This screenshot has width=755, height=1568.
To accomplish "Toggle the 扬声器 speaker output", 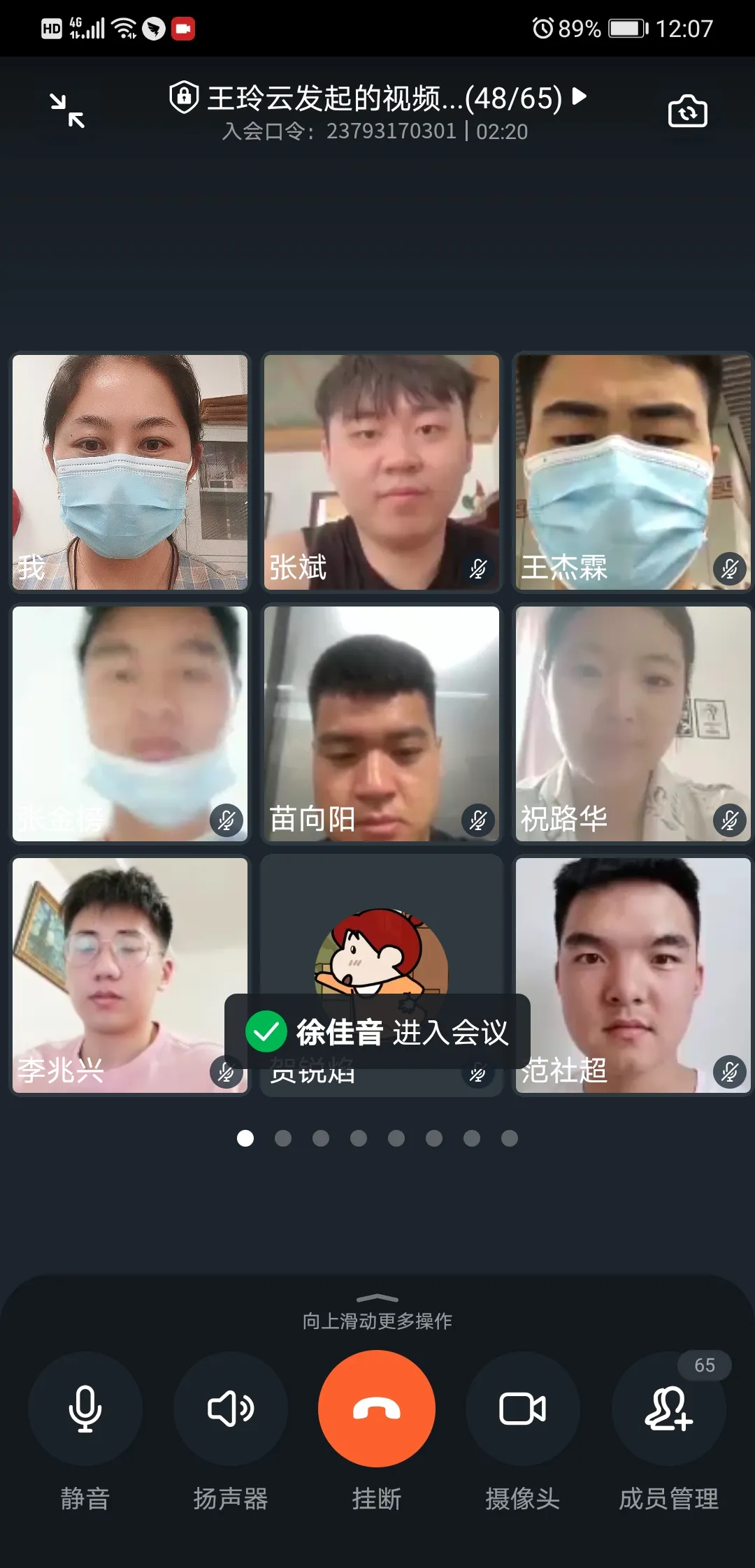I will click(231, 1408).
